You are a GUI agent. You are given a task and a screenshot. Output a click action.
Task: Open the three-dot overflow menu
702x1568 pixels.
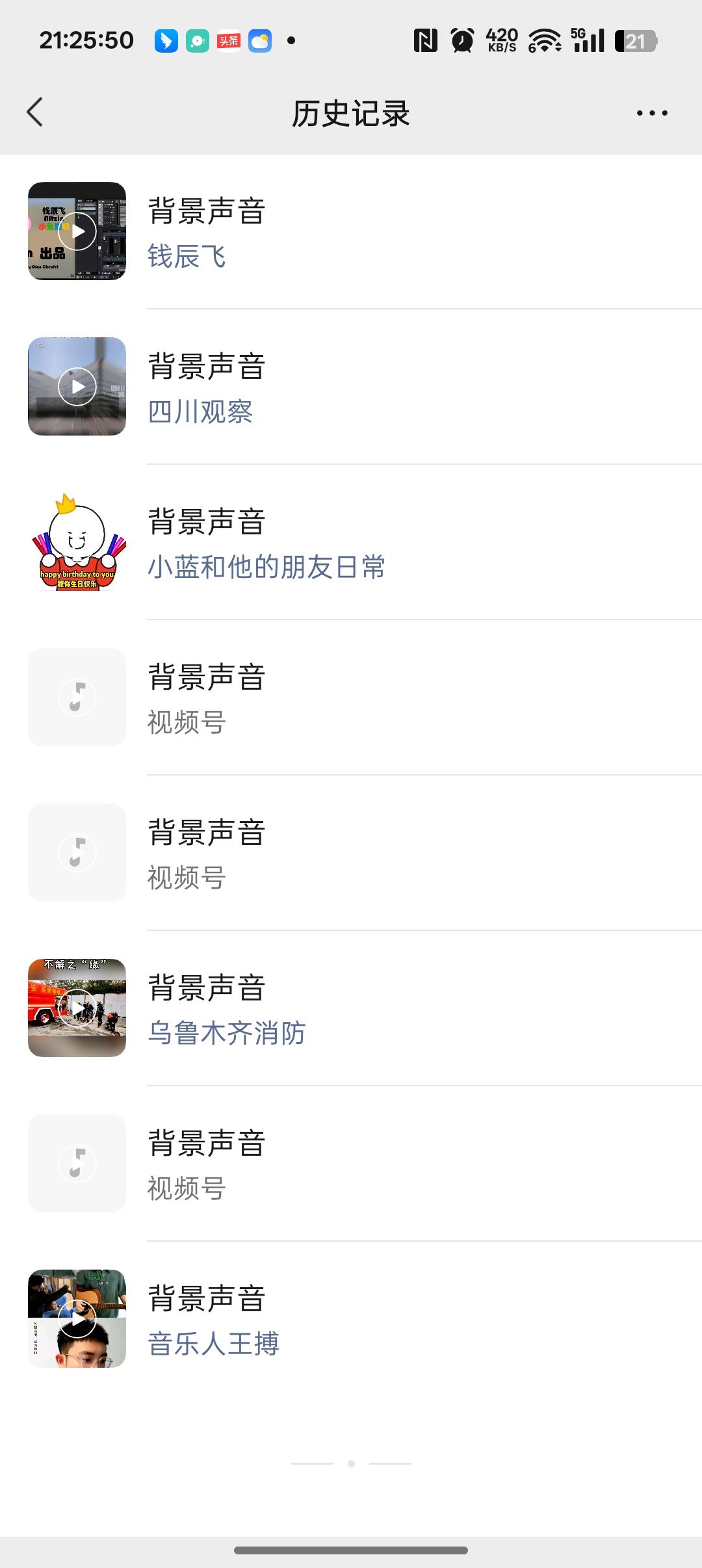651,113
